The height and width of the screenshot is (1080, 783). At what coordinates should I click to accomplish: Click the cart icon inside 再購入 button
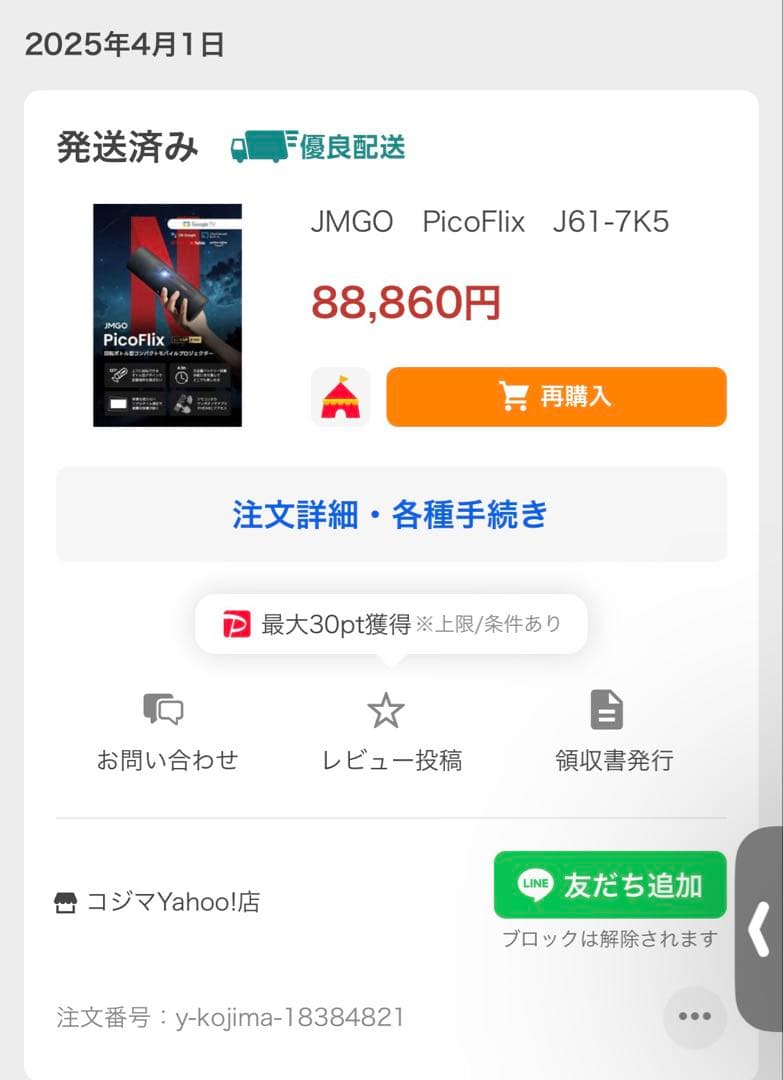(515, 396)
